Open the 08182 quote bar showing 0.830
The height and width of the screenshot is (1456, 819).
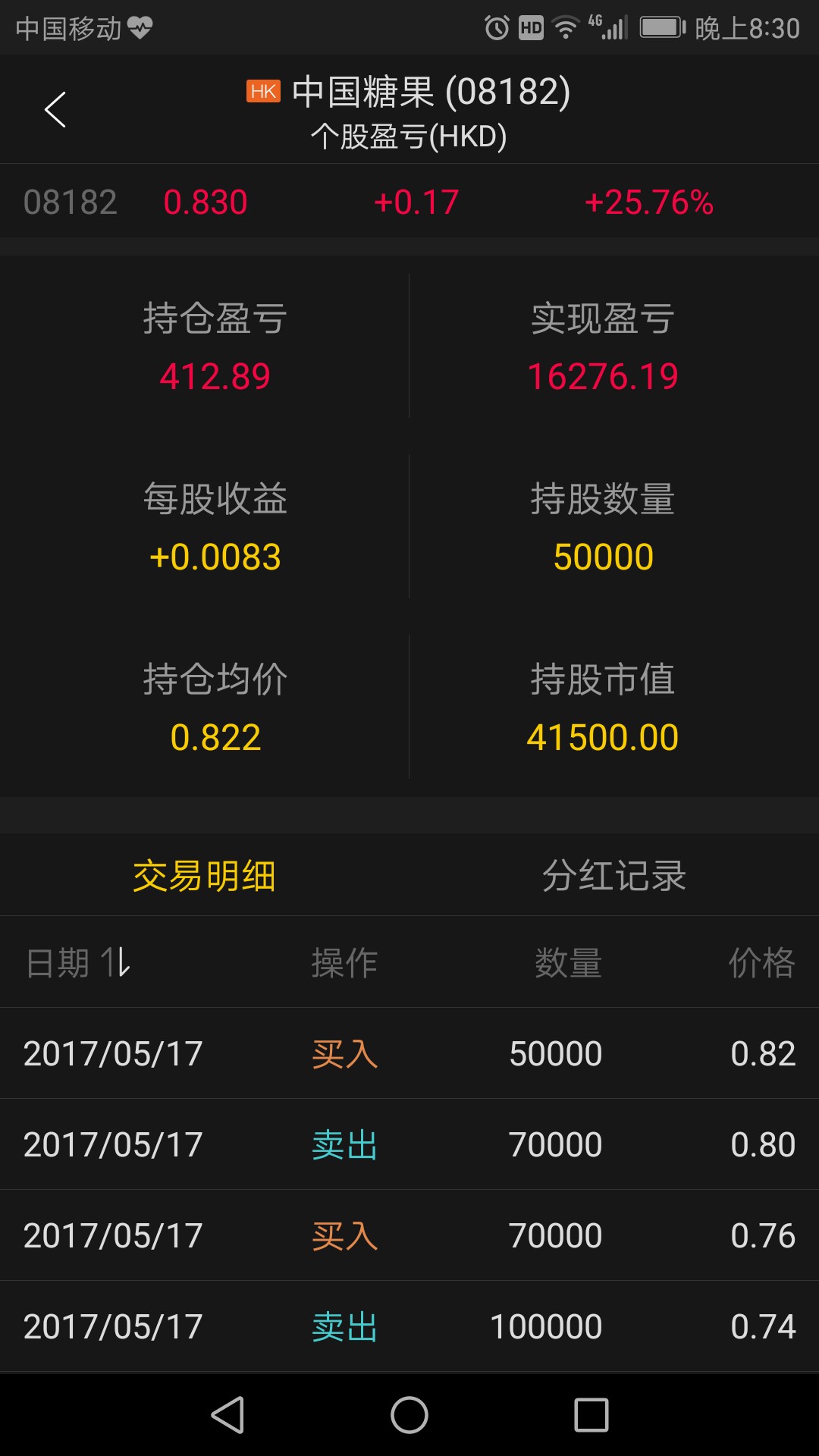pos(409,202)
